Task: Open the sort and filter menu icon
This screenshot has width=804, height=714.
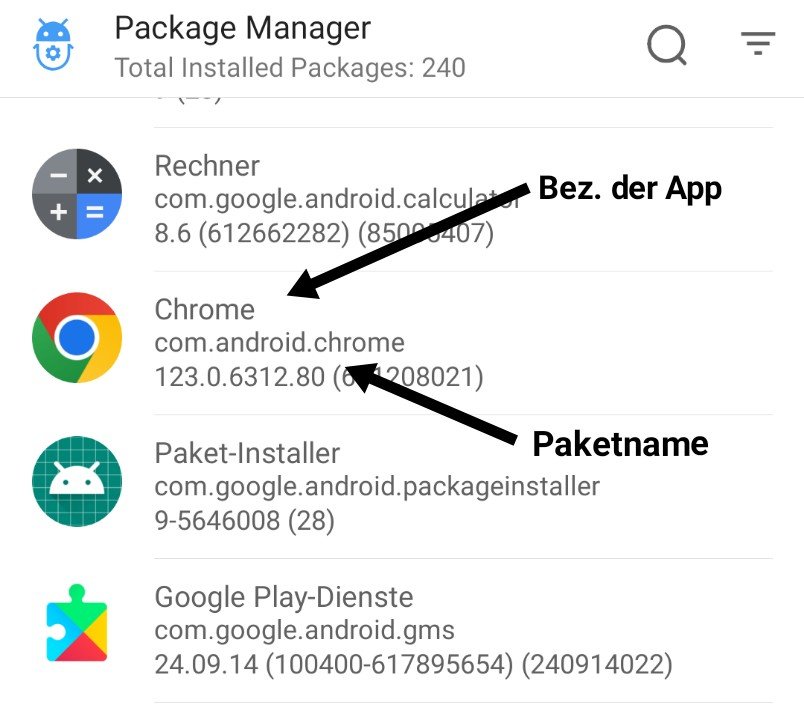Action: pos(758,43)
